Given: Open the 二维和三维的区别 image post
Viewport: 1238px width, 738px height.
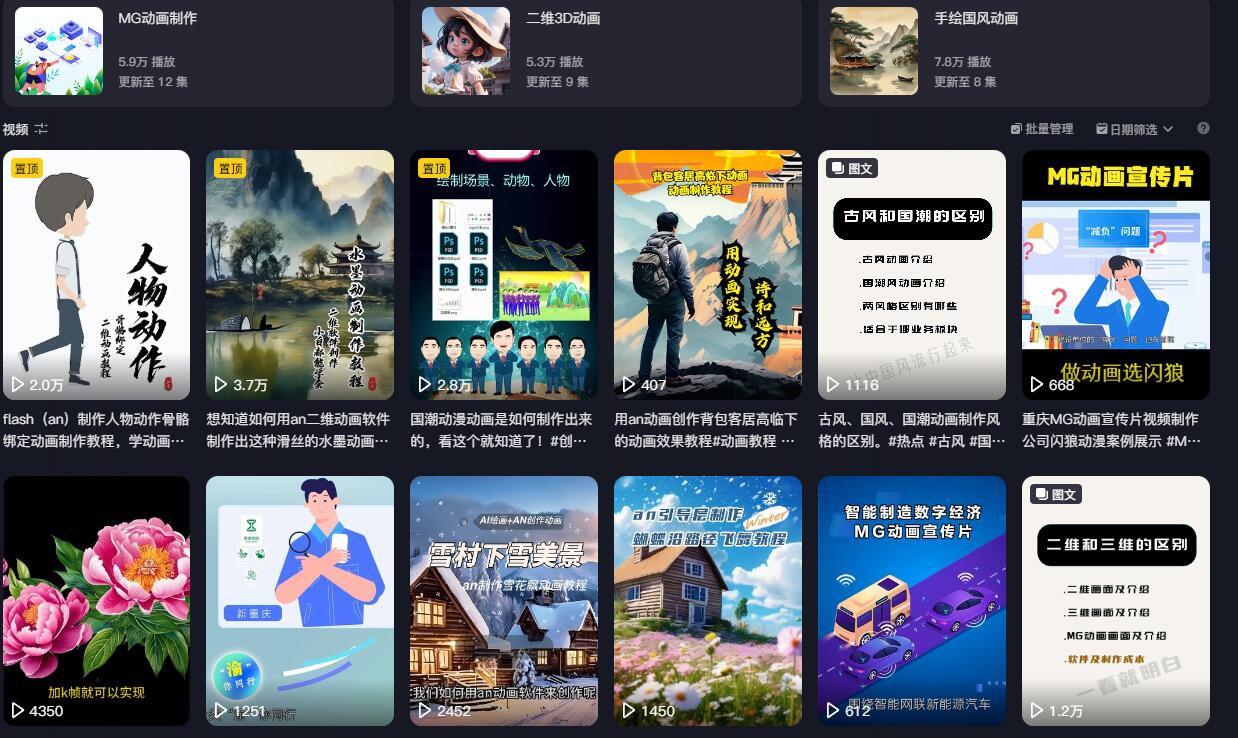Looking at the screenshot, I should [1116, 600].
